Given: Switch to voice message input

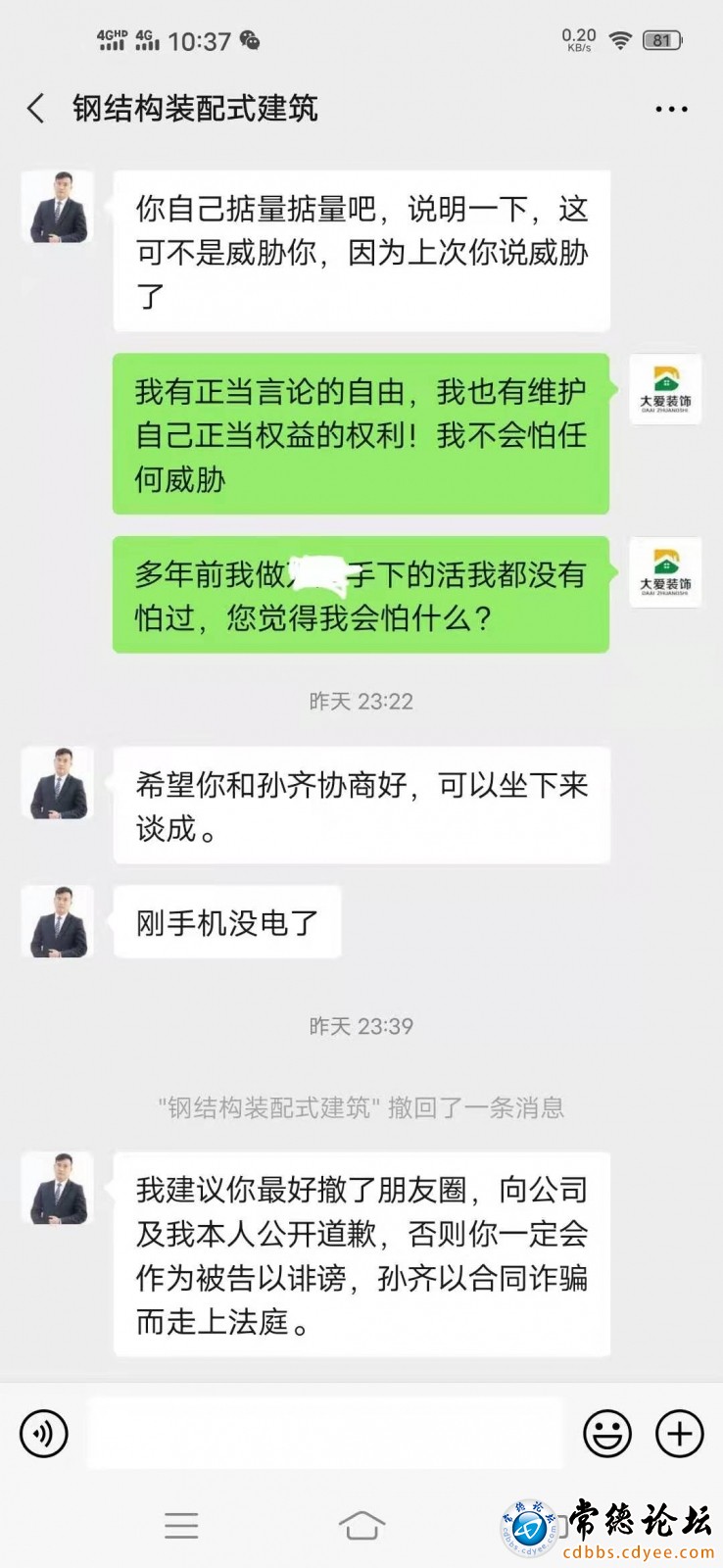Looking at the screenshot, I should click(x=44, y=1434).
